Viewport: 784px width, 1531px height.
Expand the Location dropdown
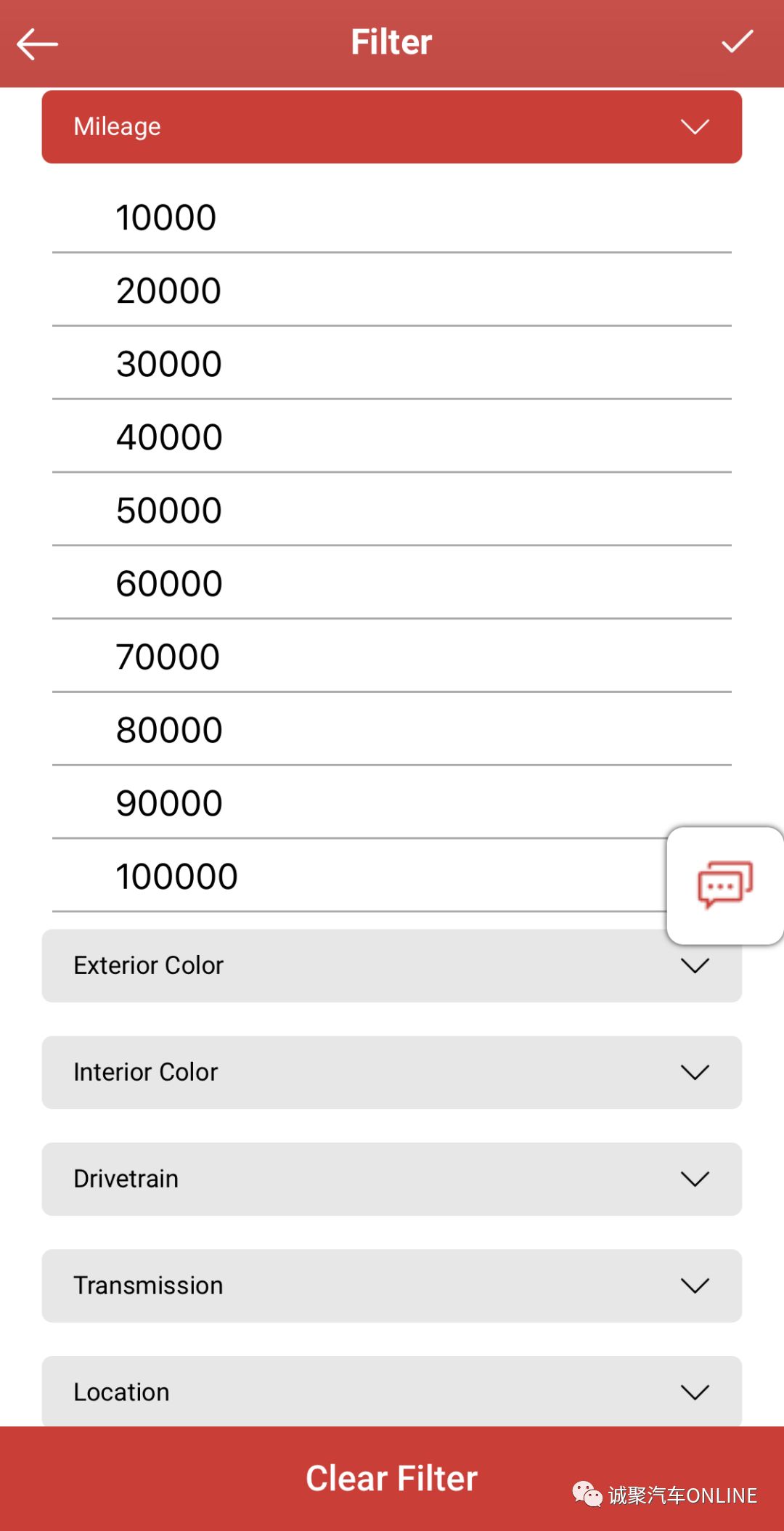[392, 1392]
